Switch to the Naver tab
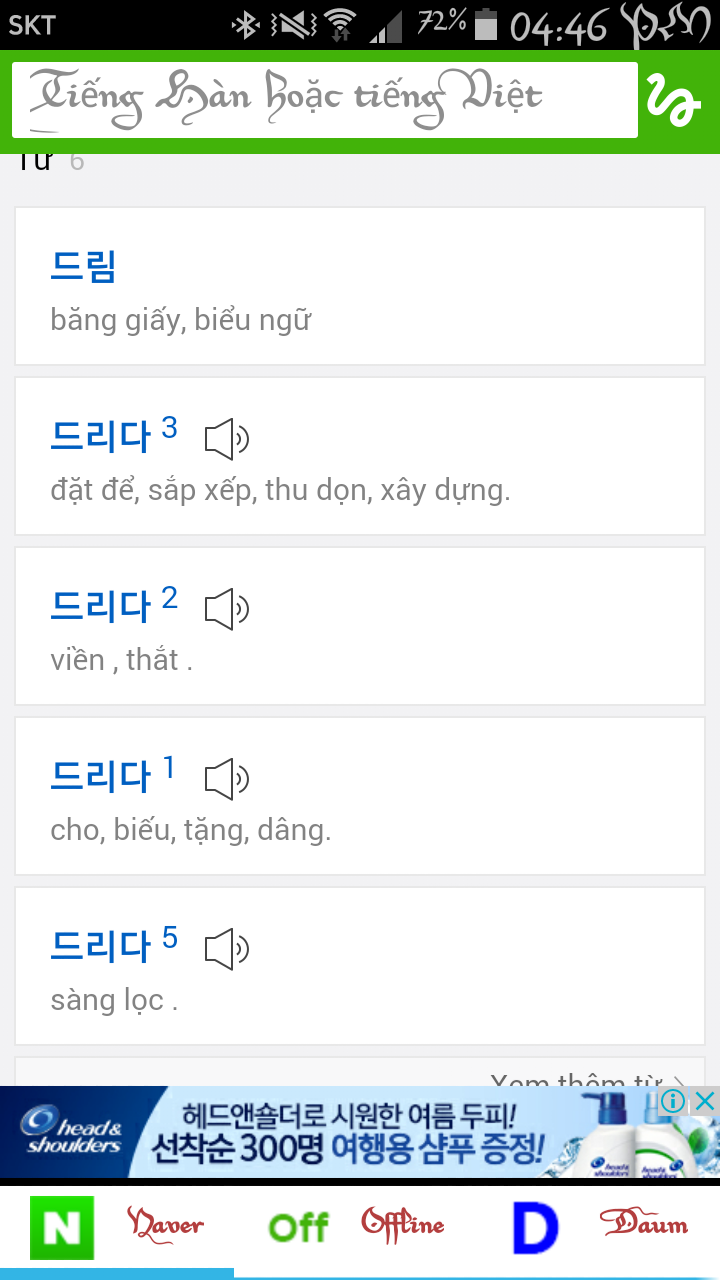The width and height of the screenshot is (720, 1280). point(117,1226)
